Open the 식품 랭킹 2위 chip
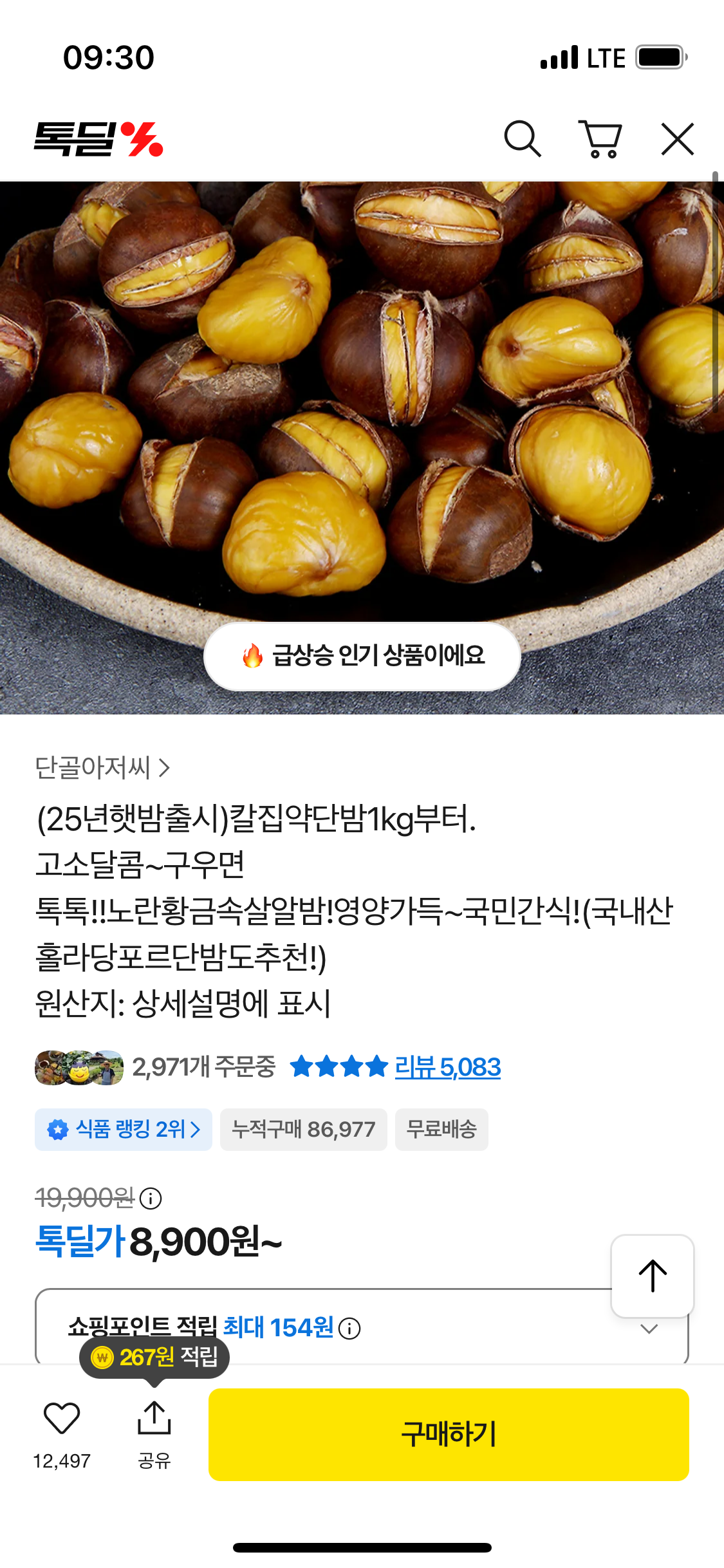 (124, 1129)
